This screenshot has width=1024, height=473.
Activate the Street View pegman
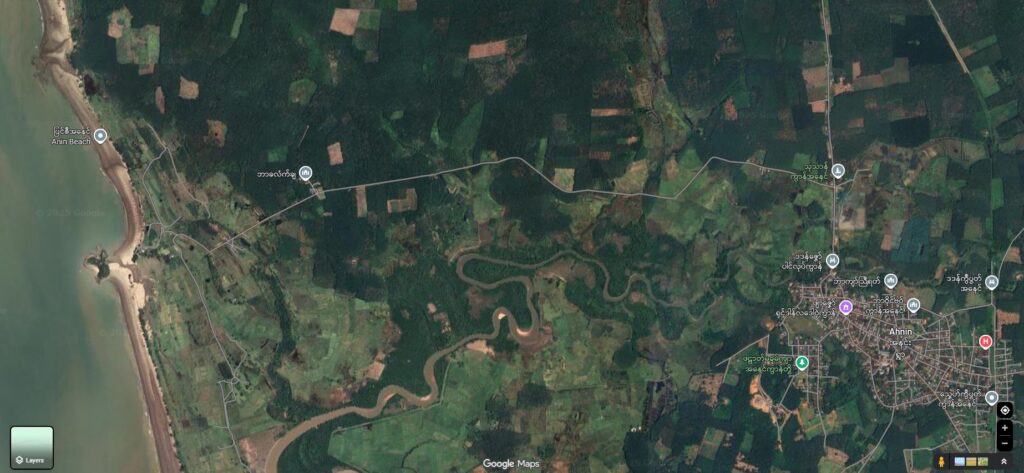[x=941, y=461]
